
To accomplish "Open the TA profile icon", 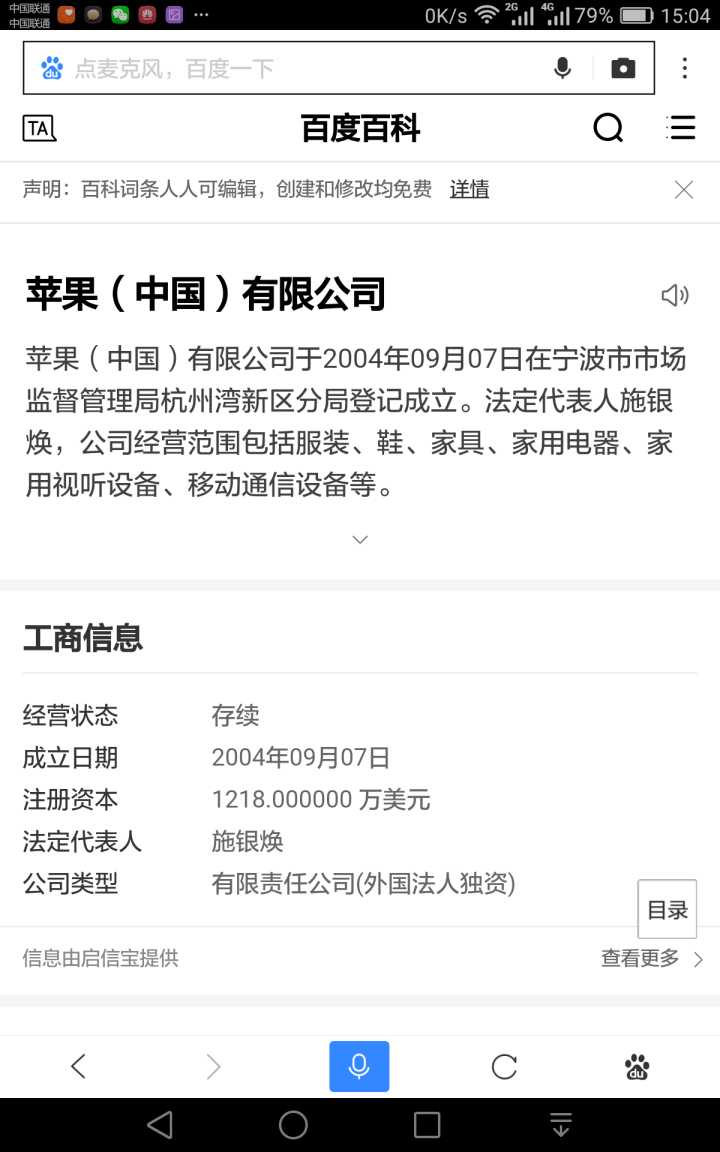I will pyautogui.click(x=39, y=128).
